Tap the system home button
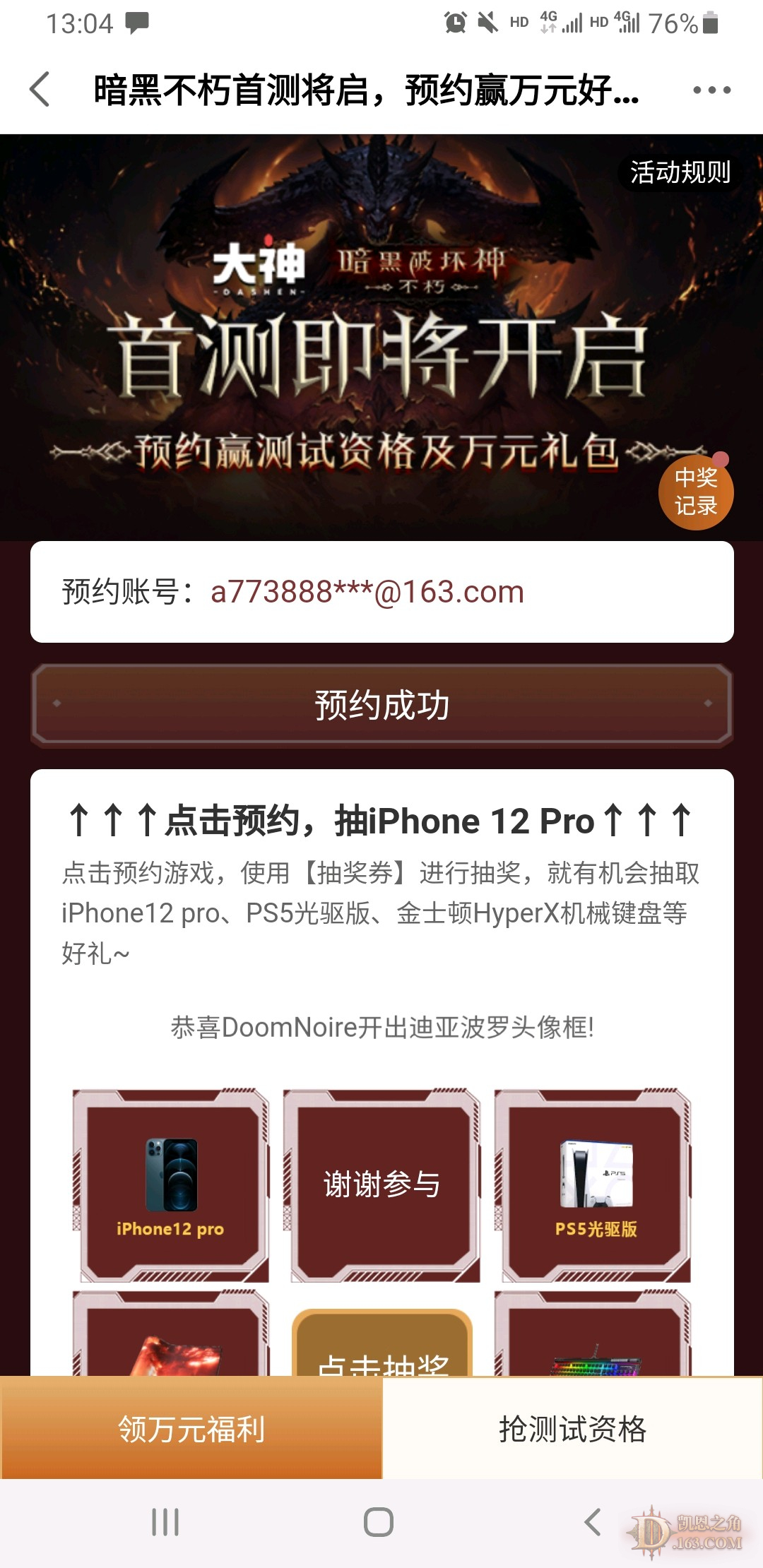Screen dimensions: 763x1568 (379, 1522)
